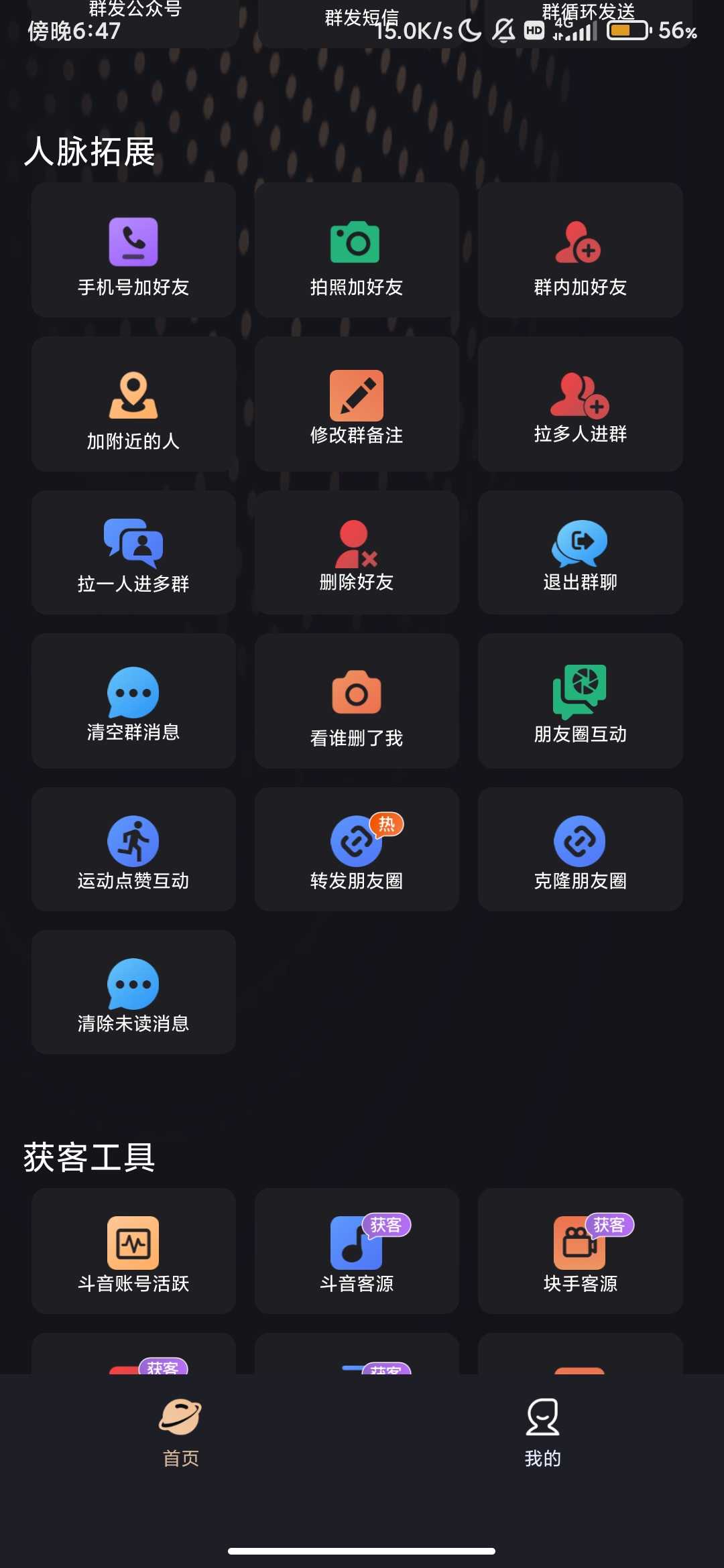Select 朋友圈互动 tile

click(x=581, y=701)
